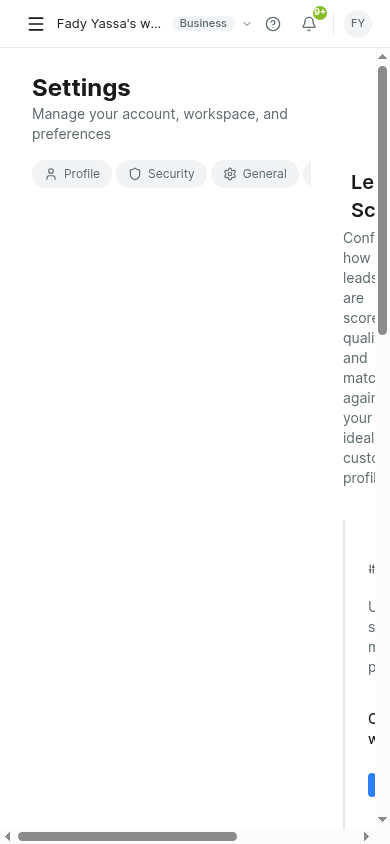Switch to the General settings tab

255,174
